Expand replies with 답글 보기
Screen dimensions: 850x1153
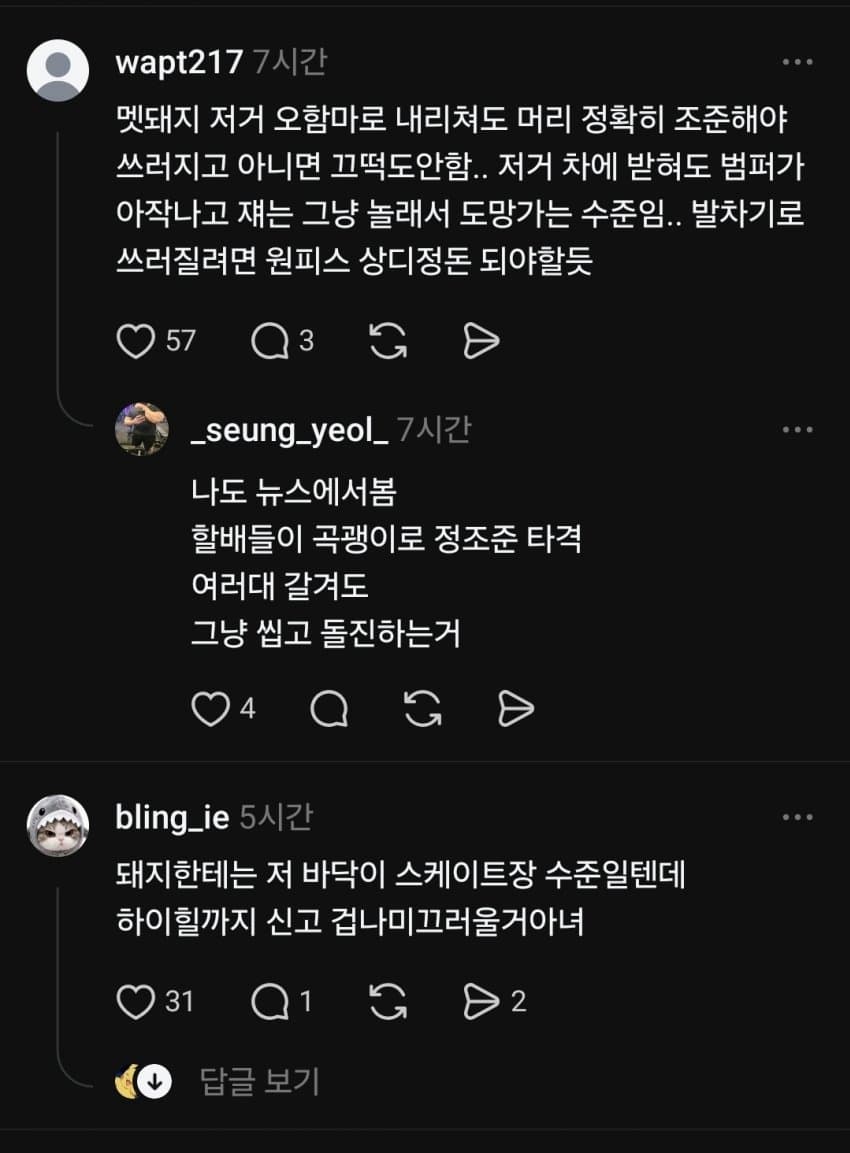pos(260,1080)
